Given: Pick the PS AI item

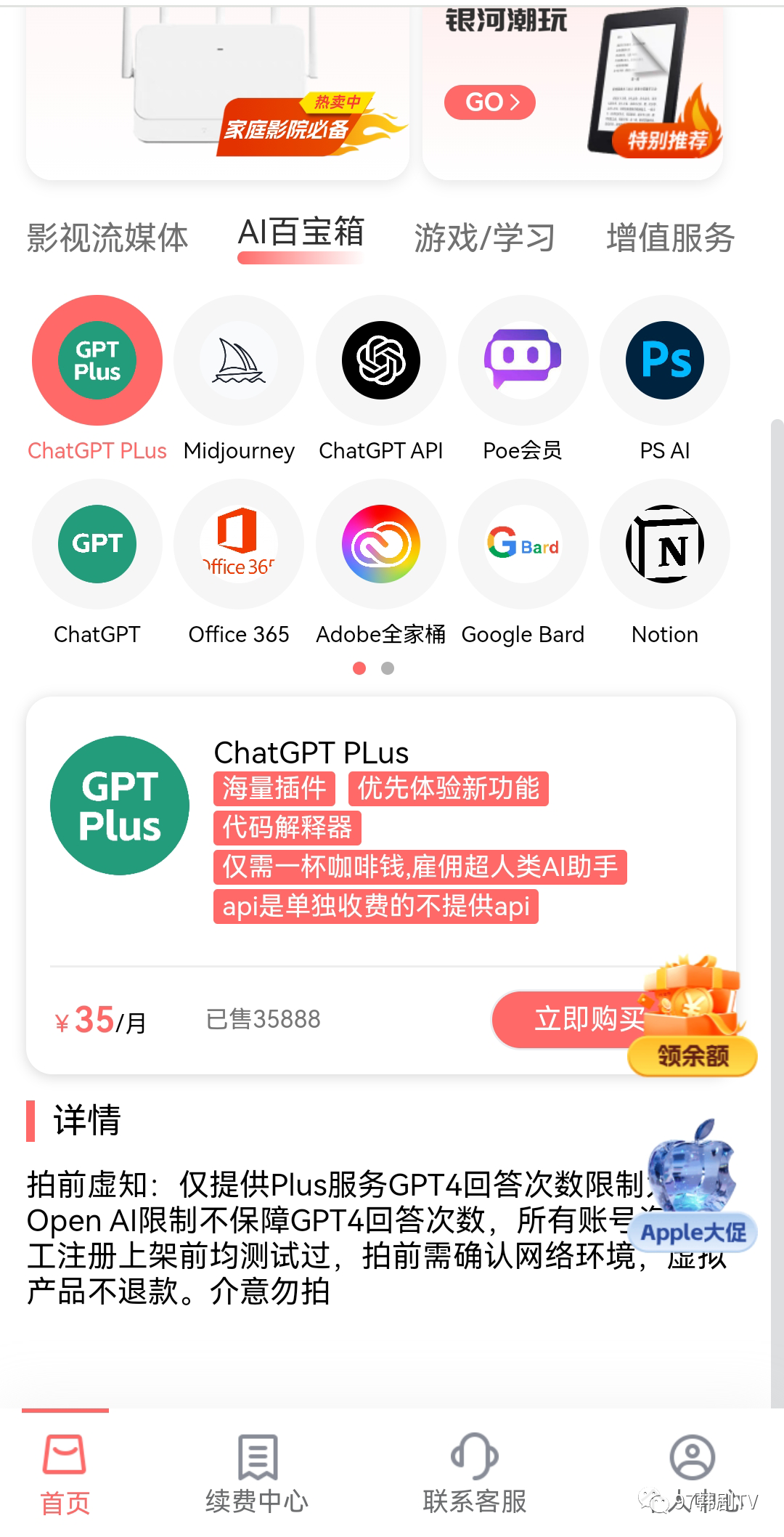Looking at the screenshot, I should tap(665, 360).
